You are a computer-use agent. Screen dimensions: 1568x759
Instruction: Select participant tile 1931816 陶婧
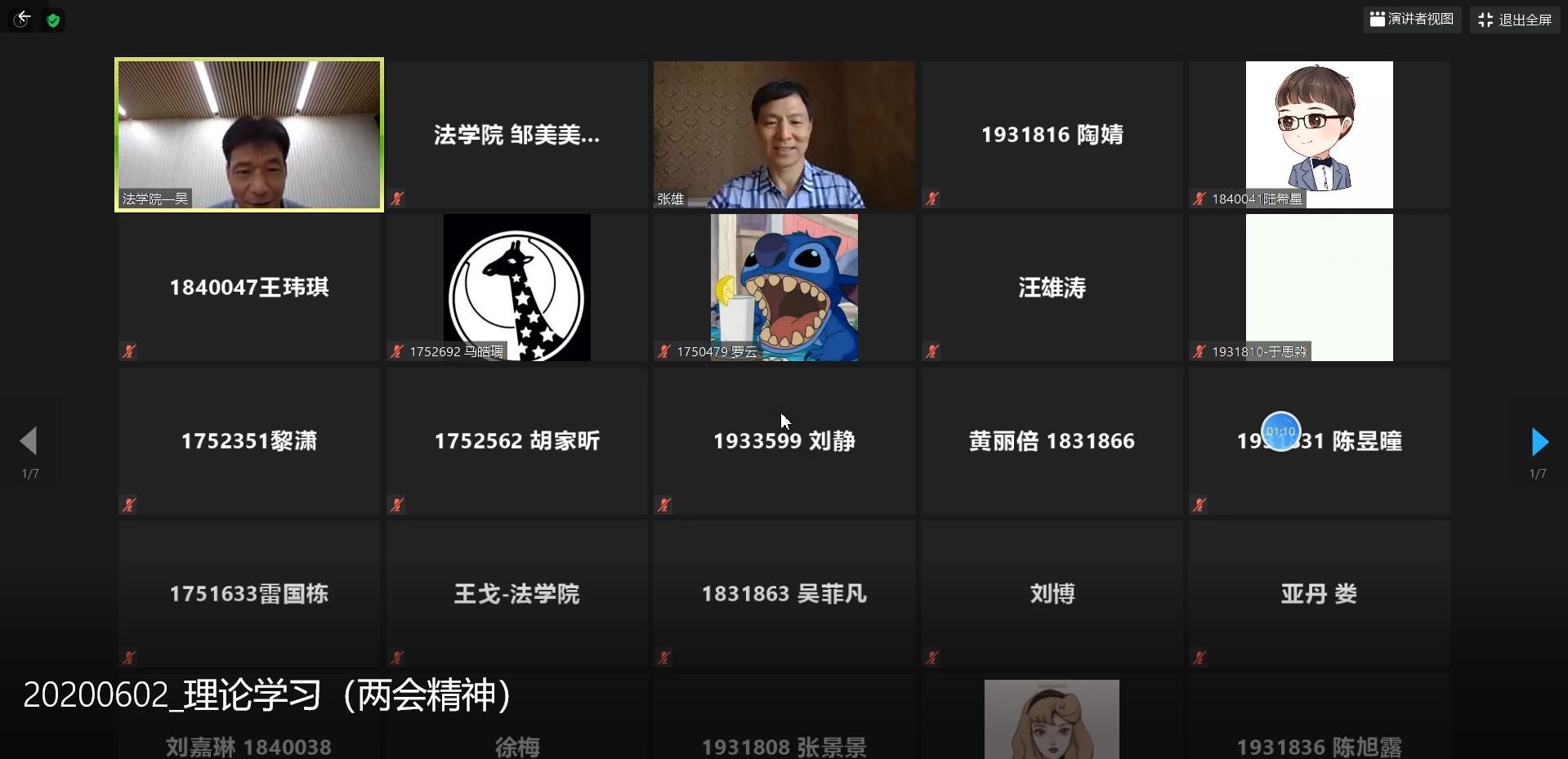point(1052,135)
